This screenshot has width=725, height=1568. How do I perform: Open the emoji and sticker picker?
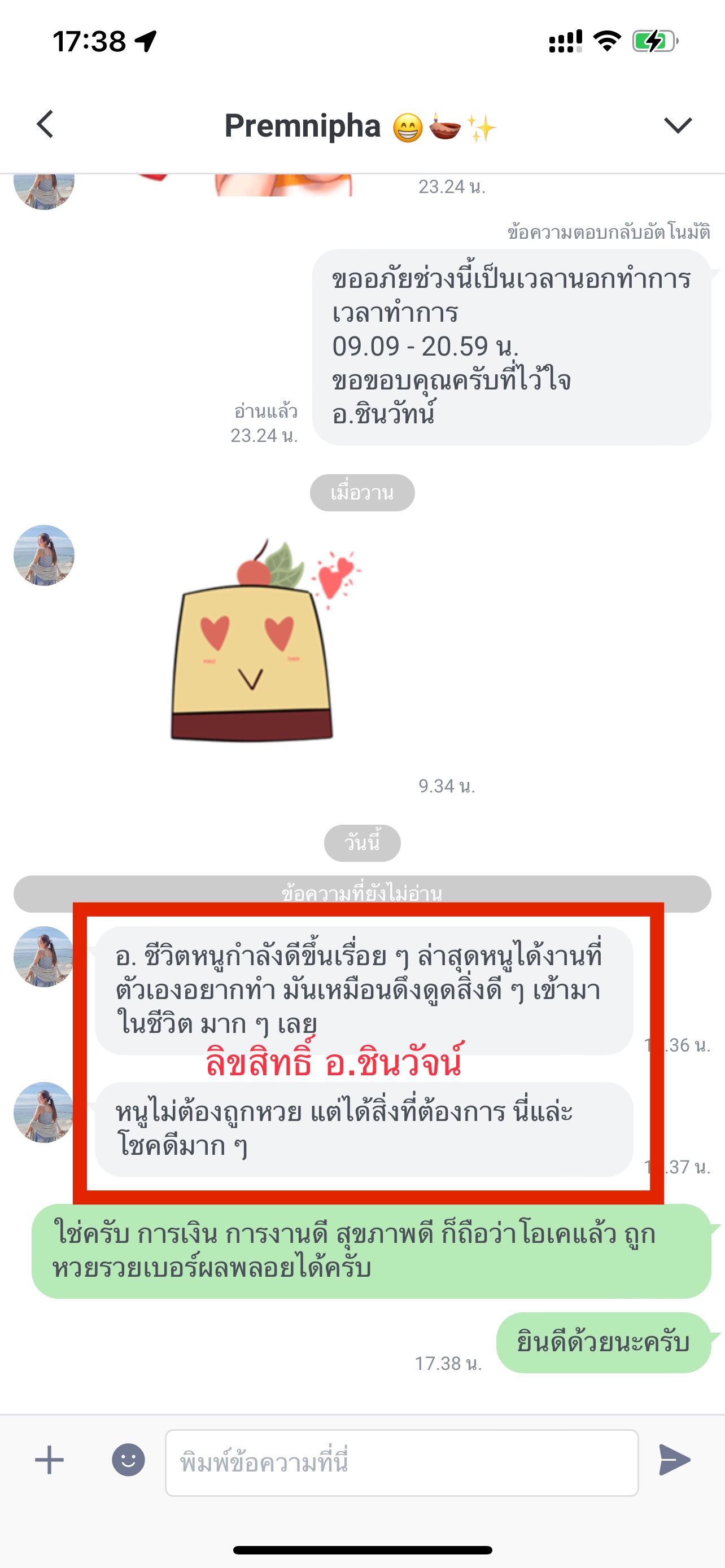(x=128, y=1460)
